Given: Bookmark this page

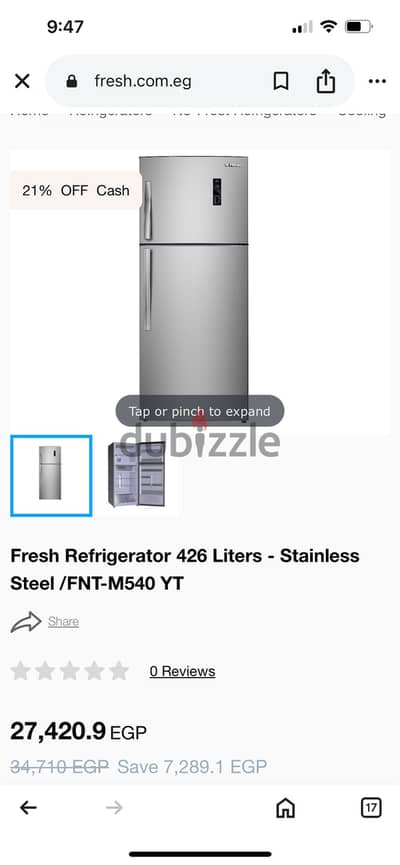Looking at the screenshot, I should (281, 82).
